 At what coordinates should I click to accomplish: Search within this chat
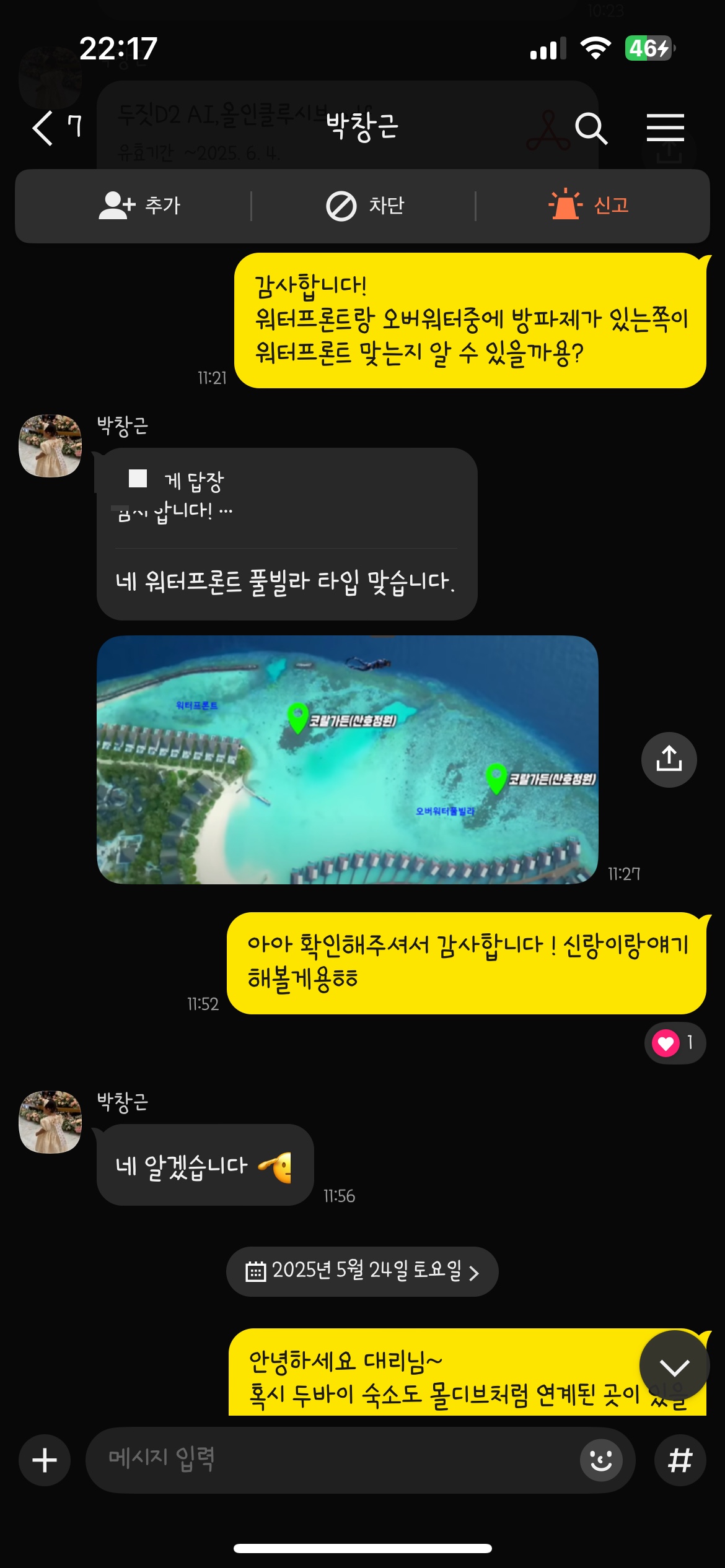[591, 128]
